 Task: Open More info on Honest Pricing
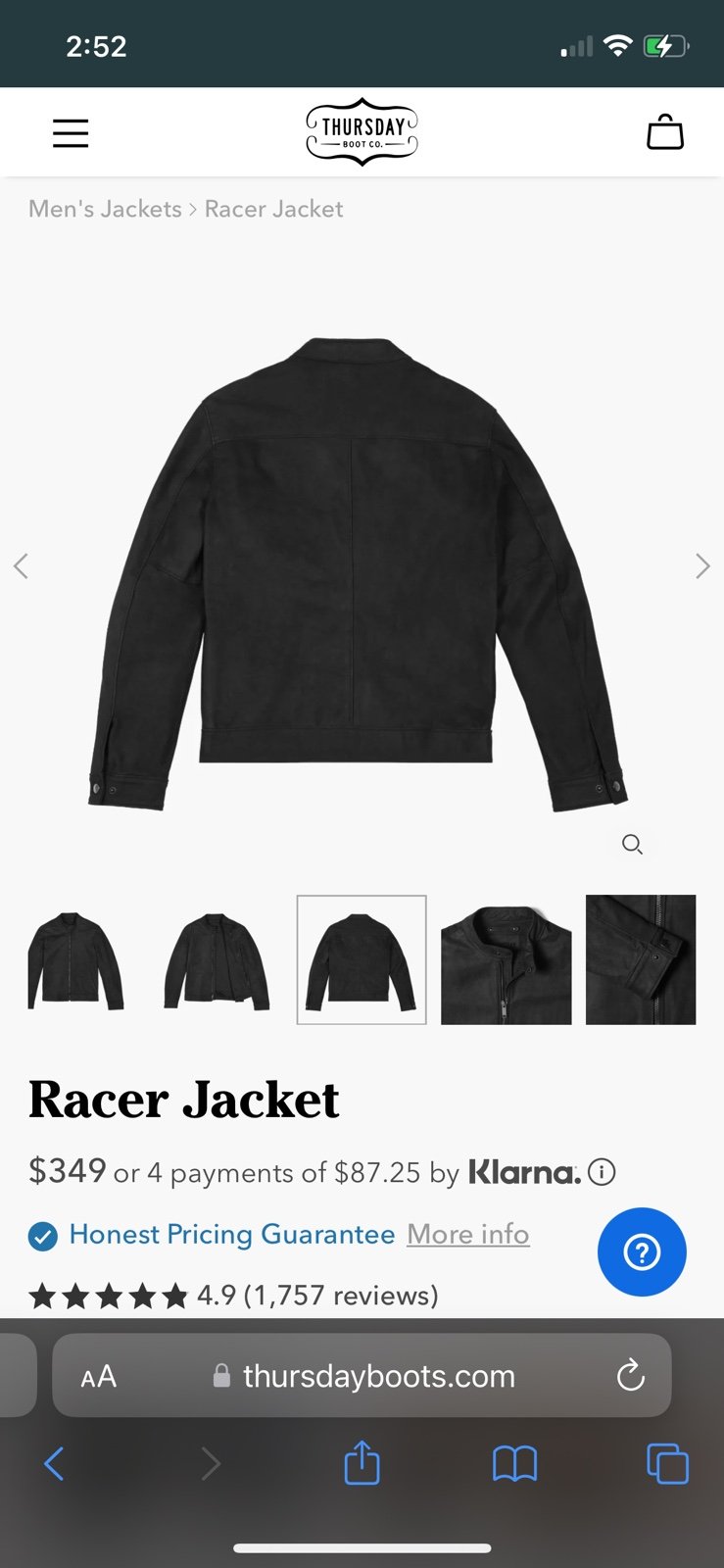point(468,1234)
